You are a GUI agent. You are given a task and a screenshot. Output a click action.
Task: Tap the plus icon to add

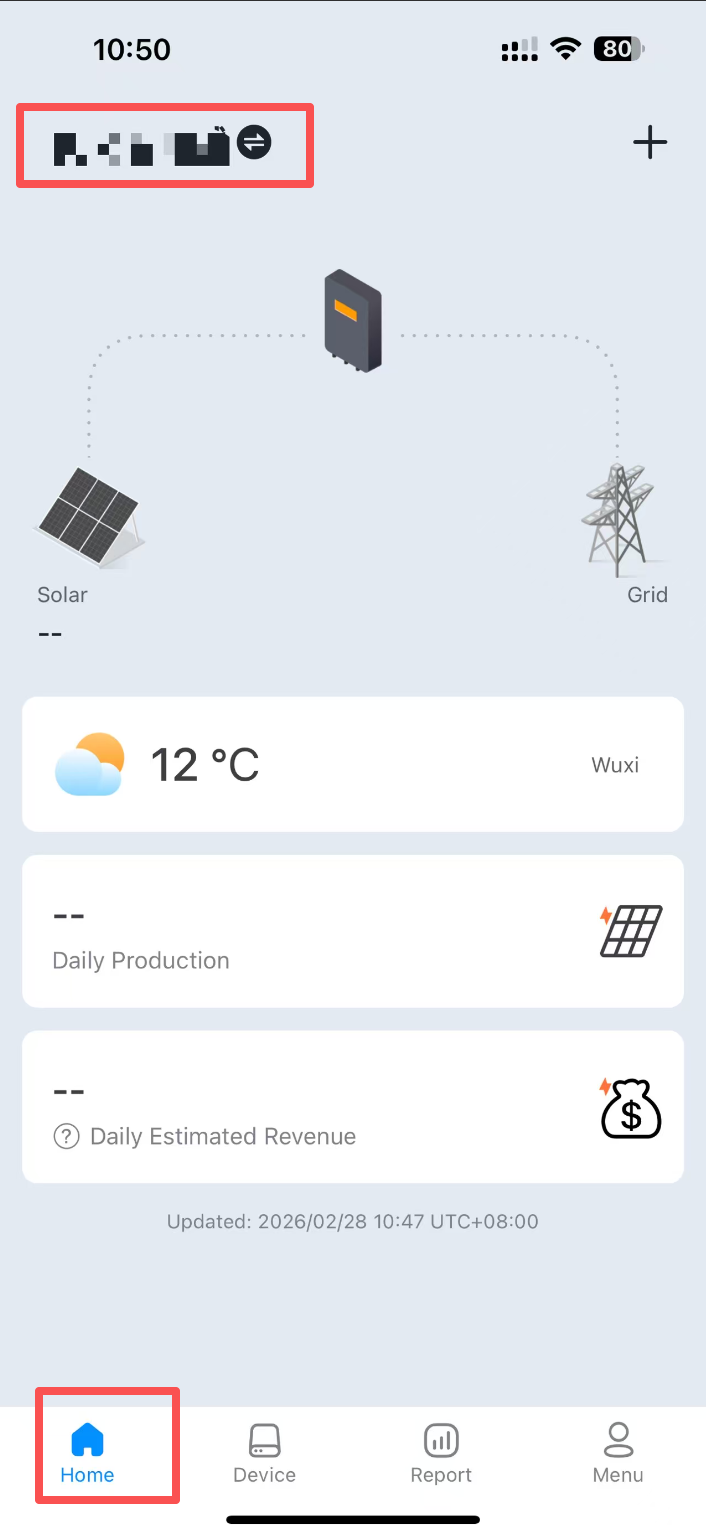point(650,143)
